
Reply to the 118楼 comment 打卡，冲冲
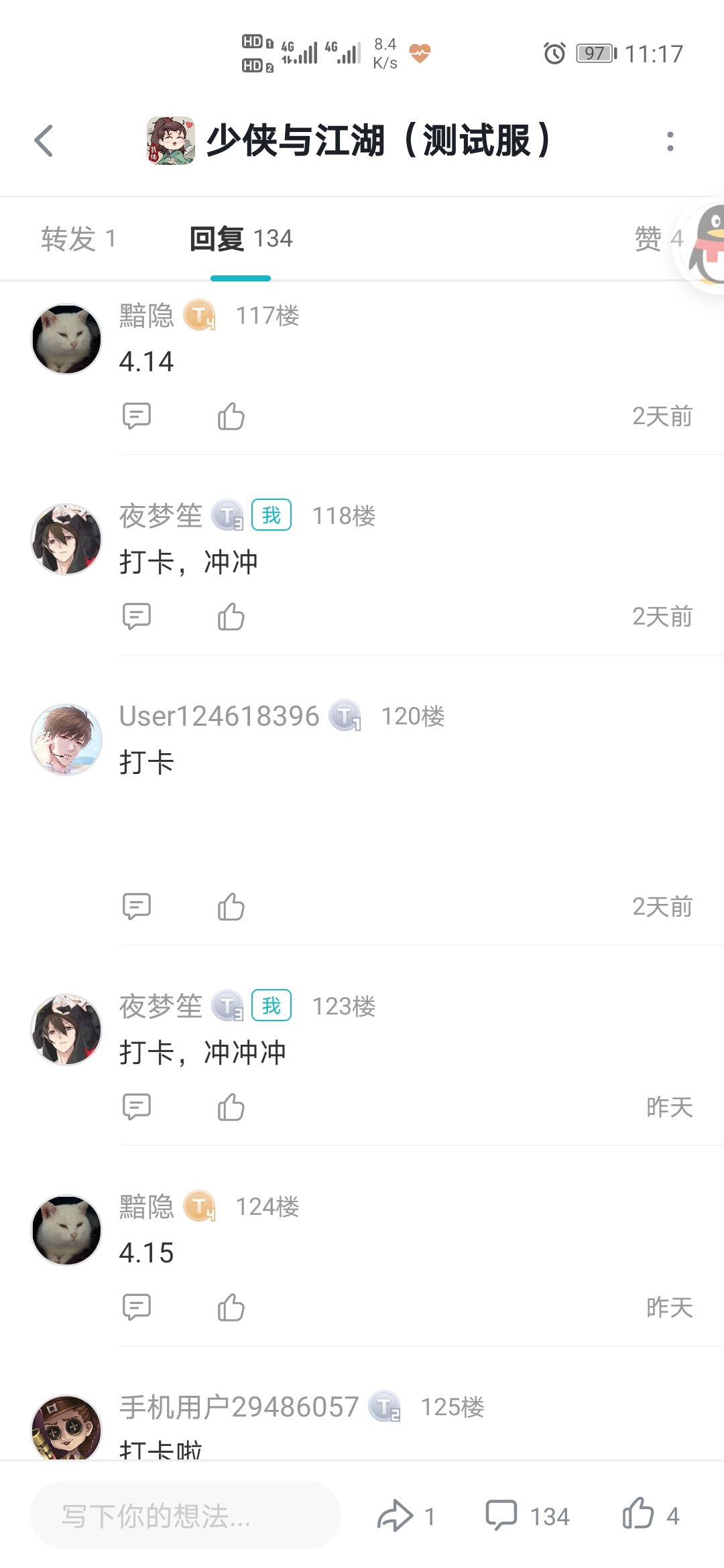(137, 616)
